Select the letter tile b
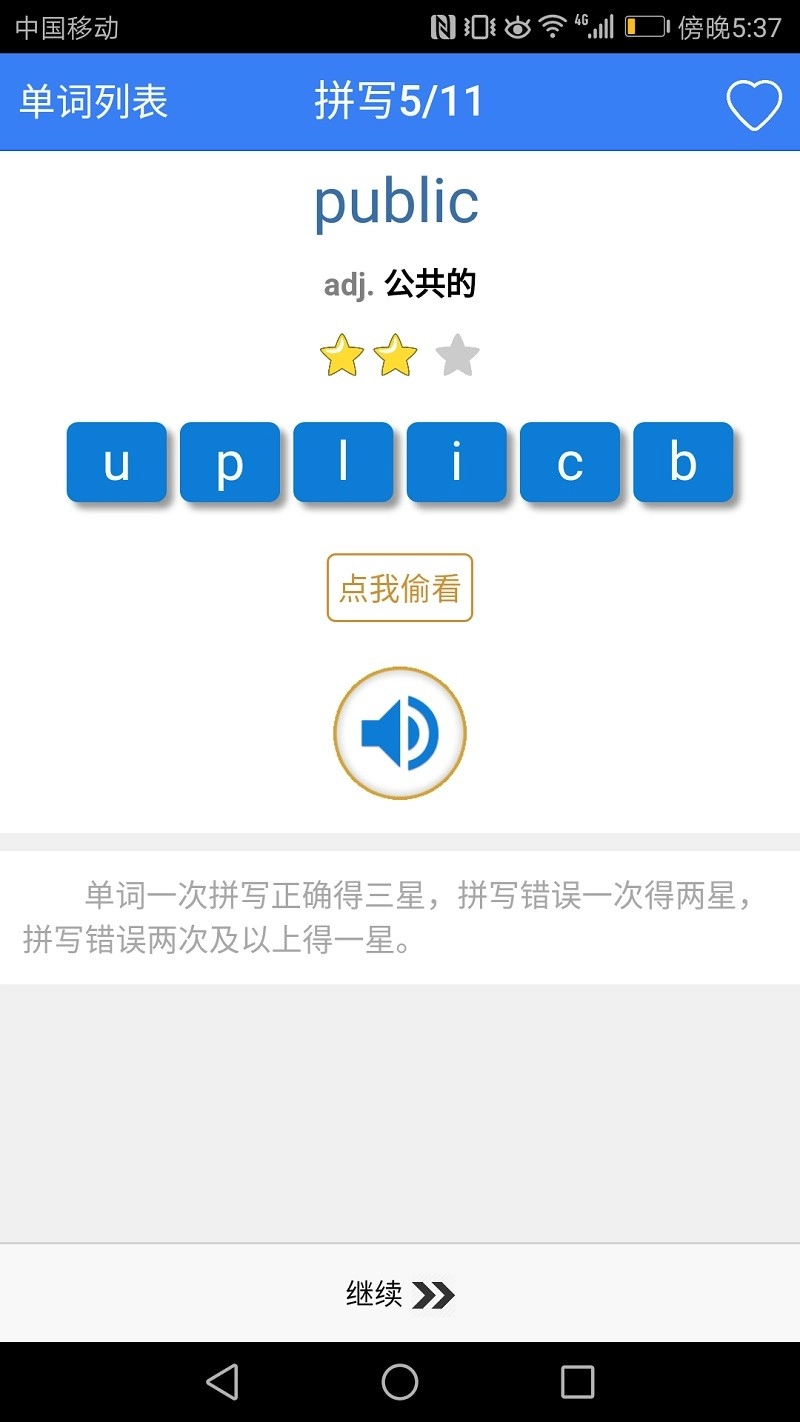The height and width of the screenshot is (1422, 800). (x=683, y=462)
